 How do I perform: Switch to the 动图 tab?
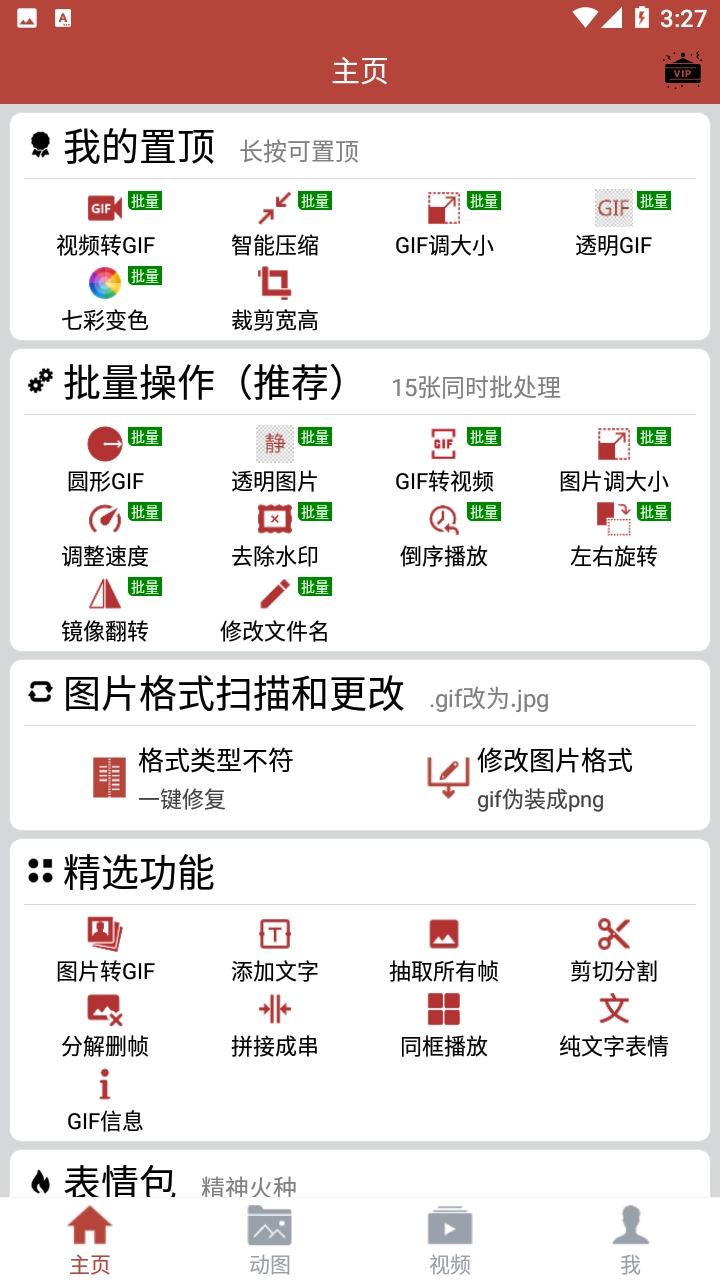point(269,1240)
